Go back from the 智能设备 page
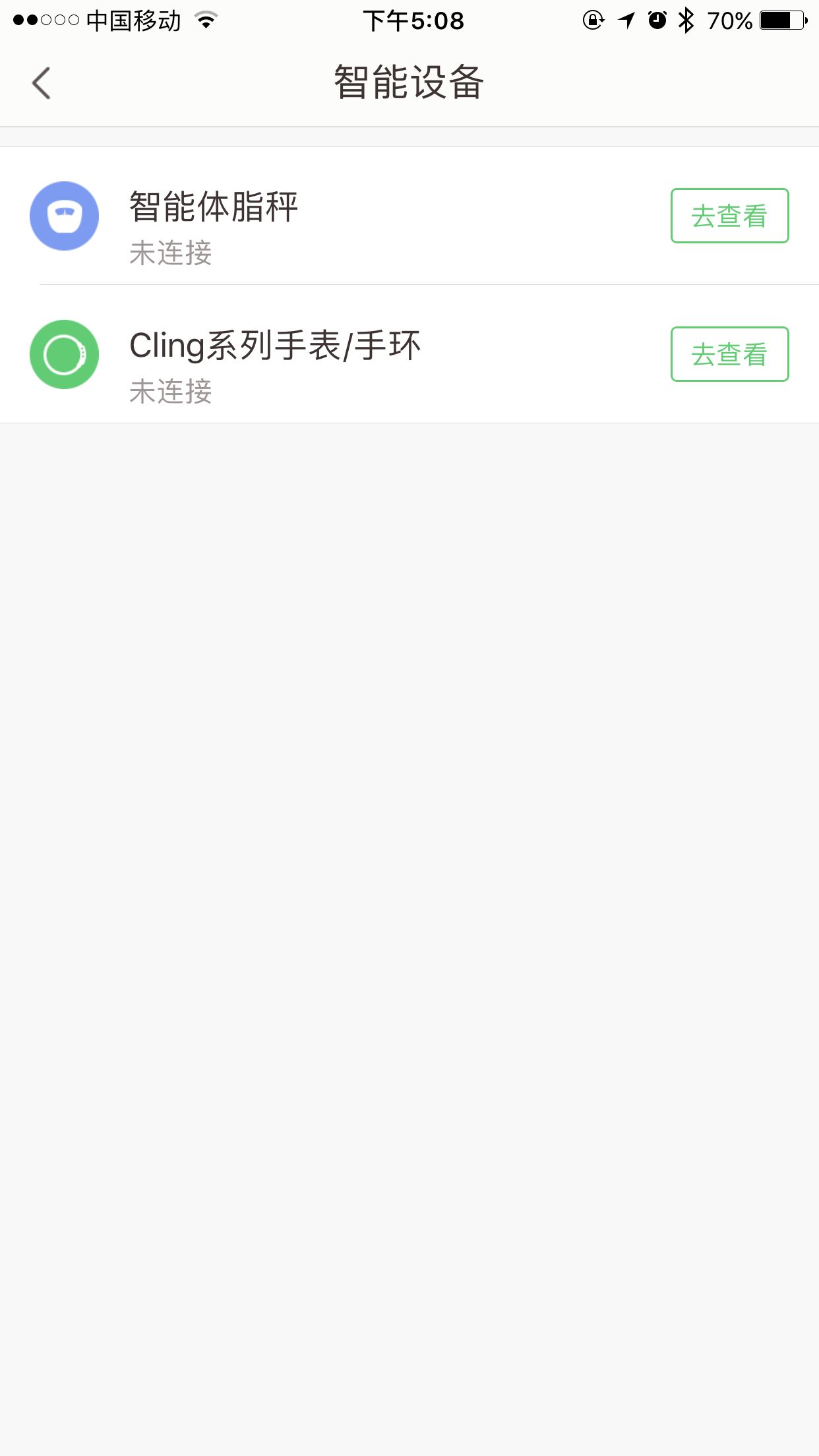This screenshot has width=819, height=1456. click(41, 83)
